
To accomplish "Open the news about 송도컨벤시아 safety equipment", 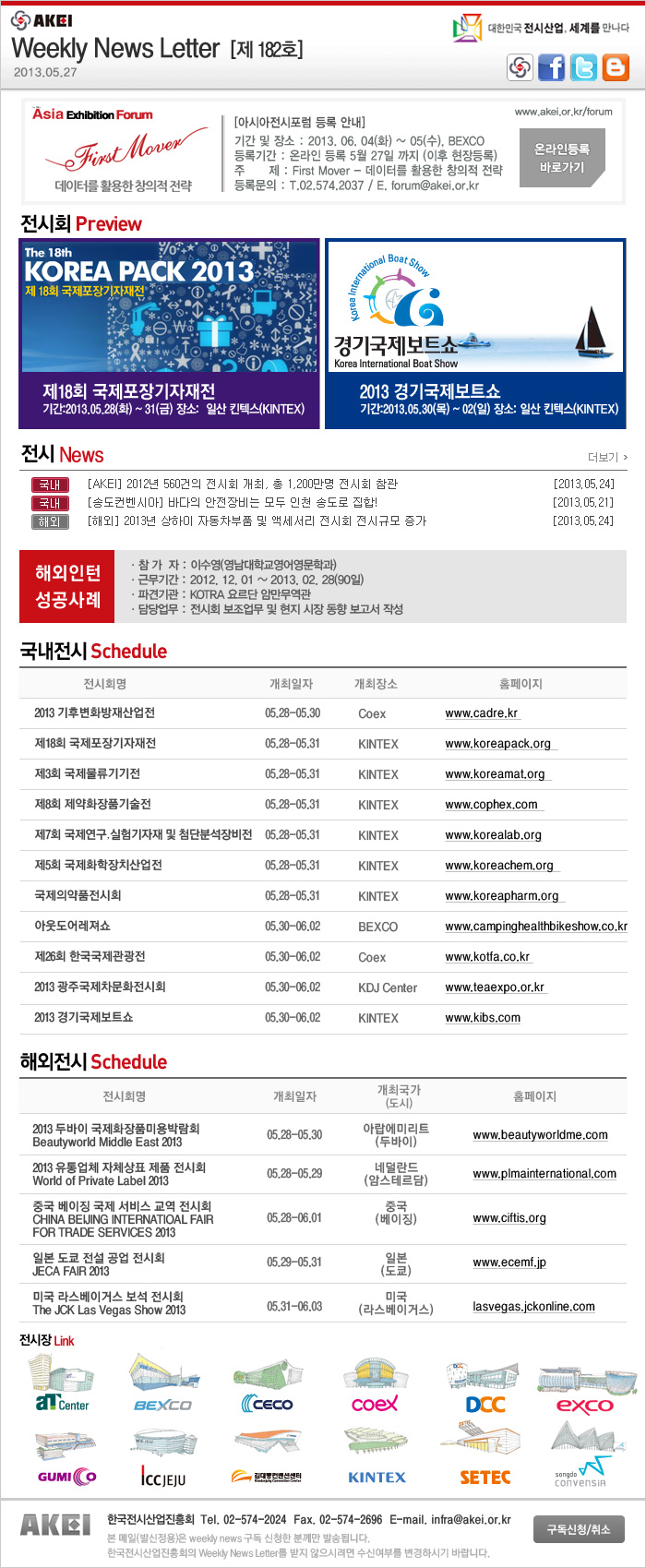I will tap(232, 503).
